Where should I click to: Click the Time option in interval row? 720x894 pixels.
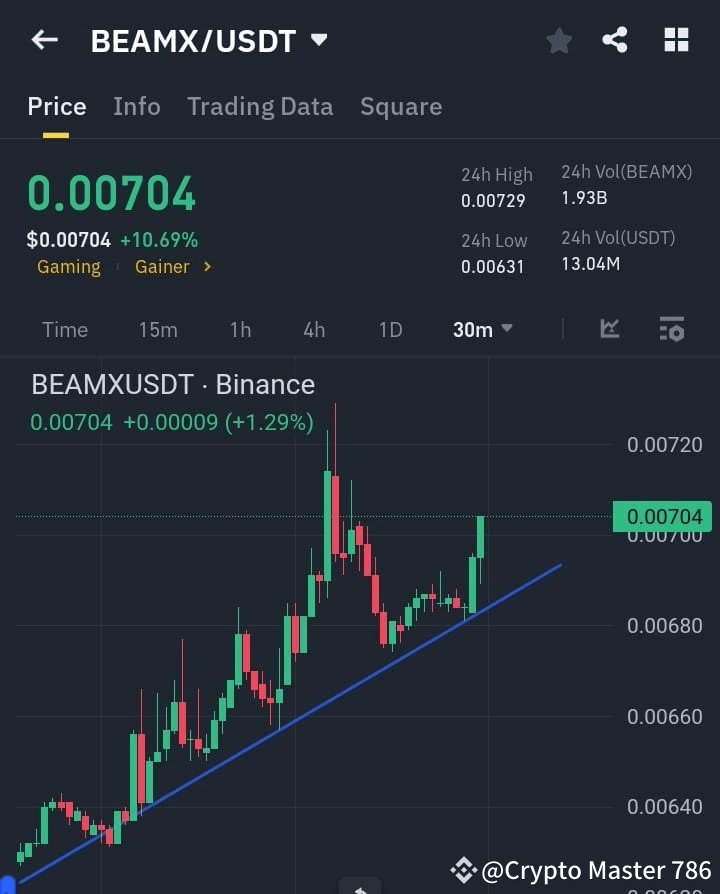[64, 329]
